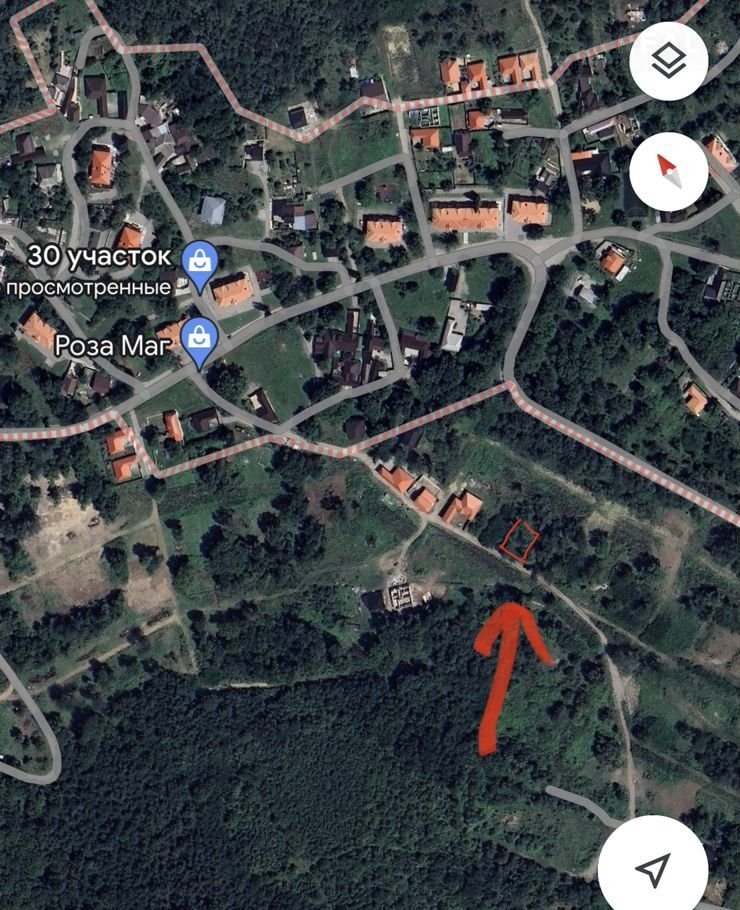Open the map layers button
Screen dimensions: 740x910
click(x=668, y=61)
